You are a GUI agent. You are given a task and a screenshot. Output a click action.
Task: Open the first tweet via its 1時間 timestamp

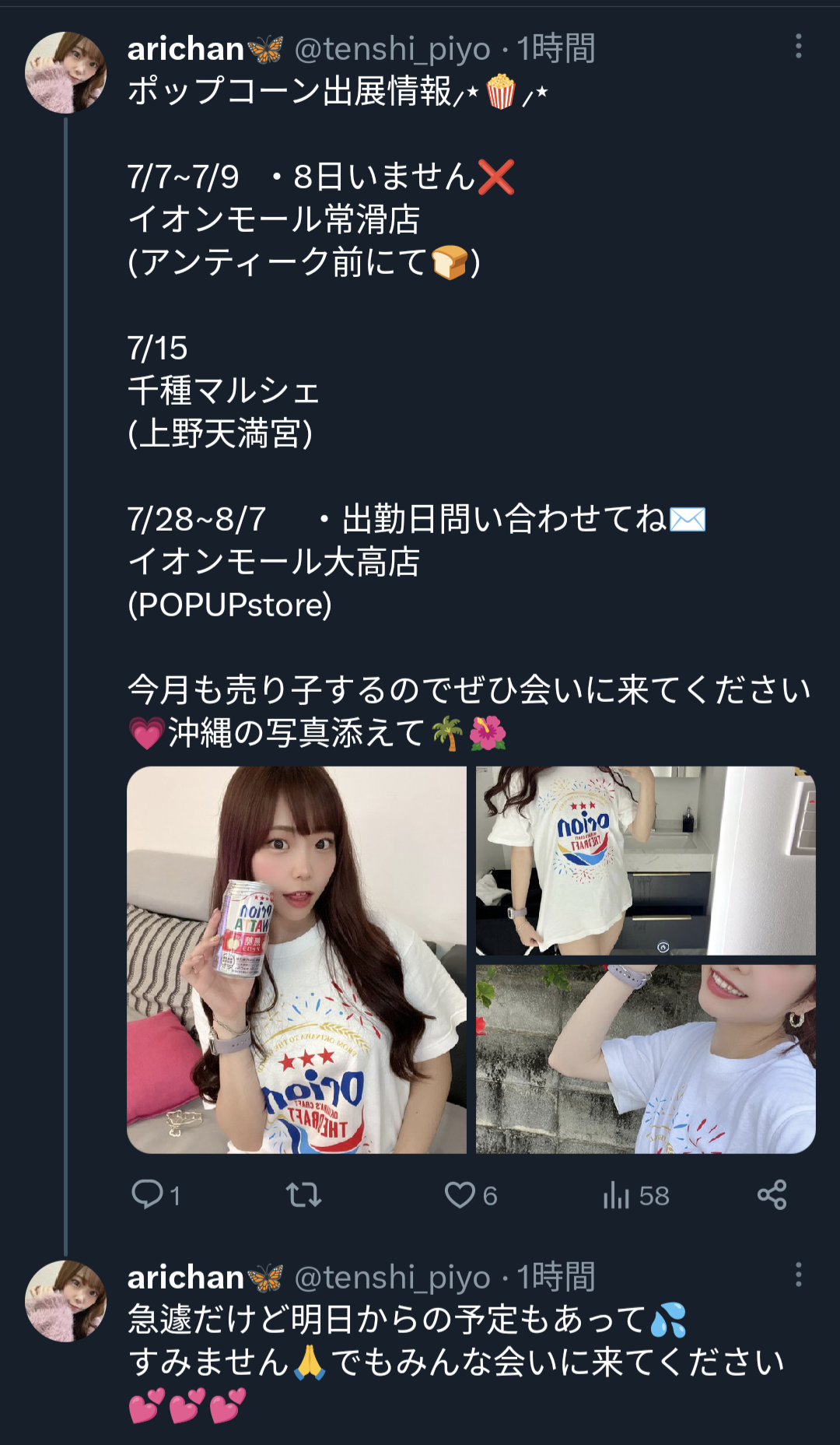pos(555,48)
